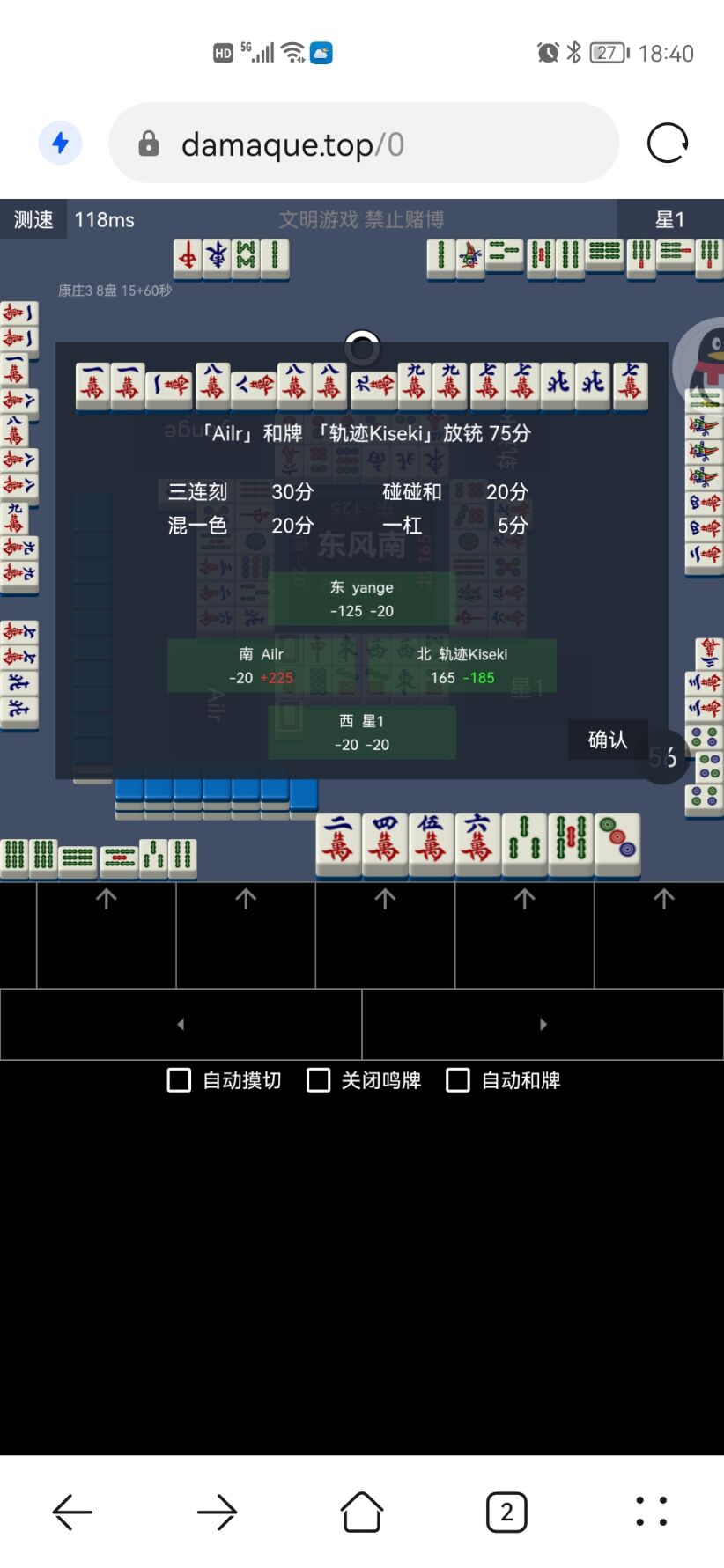
Task: Turn on 自动和牌 auto win
Action: (458, 1080)
